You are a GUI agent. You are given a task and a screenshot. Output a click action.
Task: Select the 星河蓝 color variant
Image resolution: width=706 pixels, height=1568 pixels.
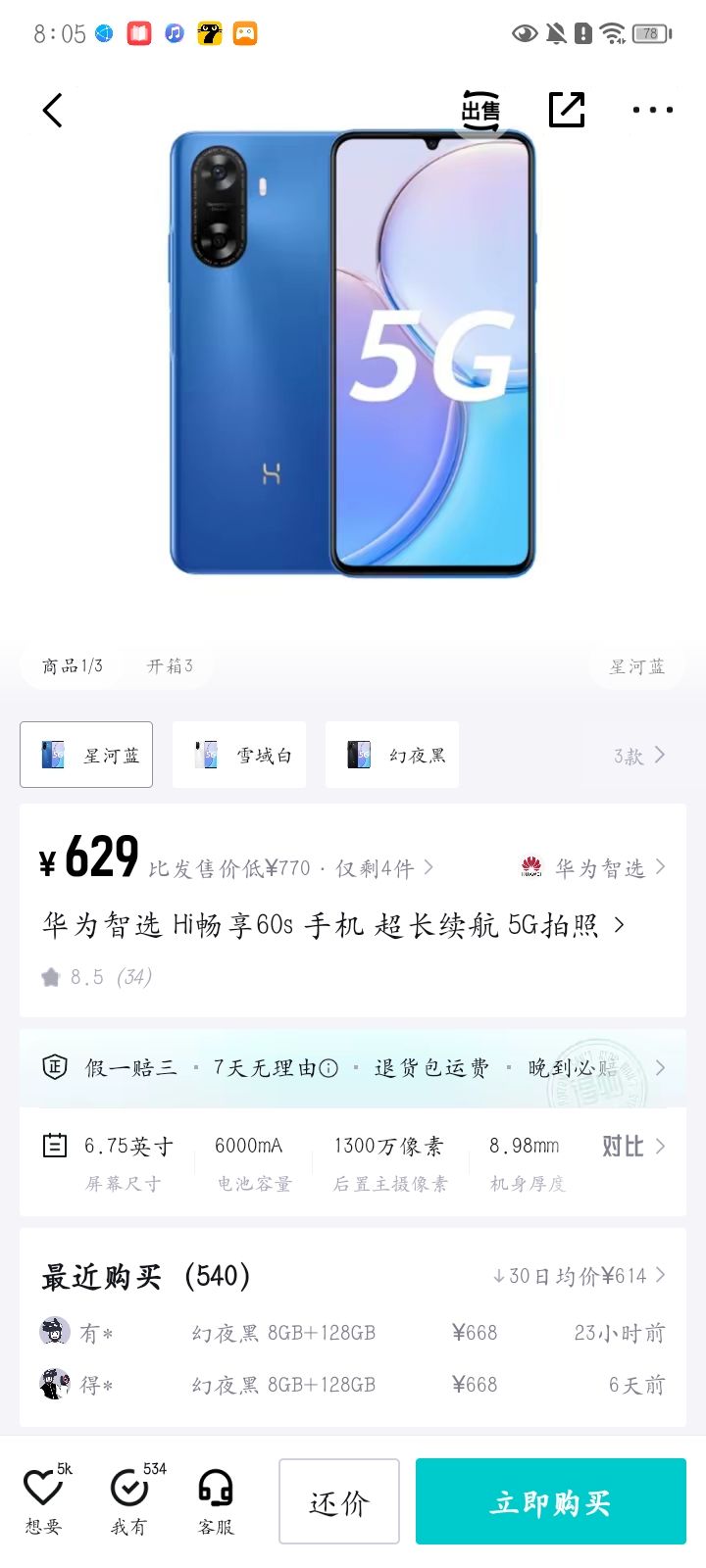(x=86, y=755)
